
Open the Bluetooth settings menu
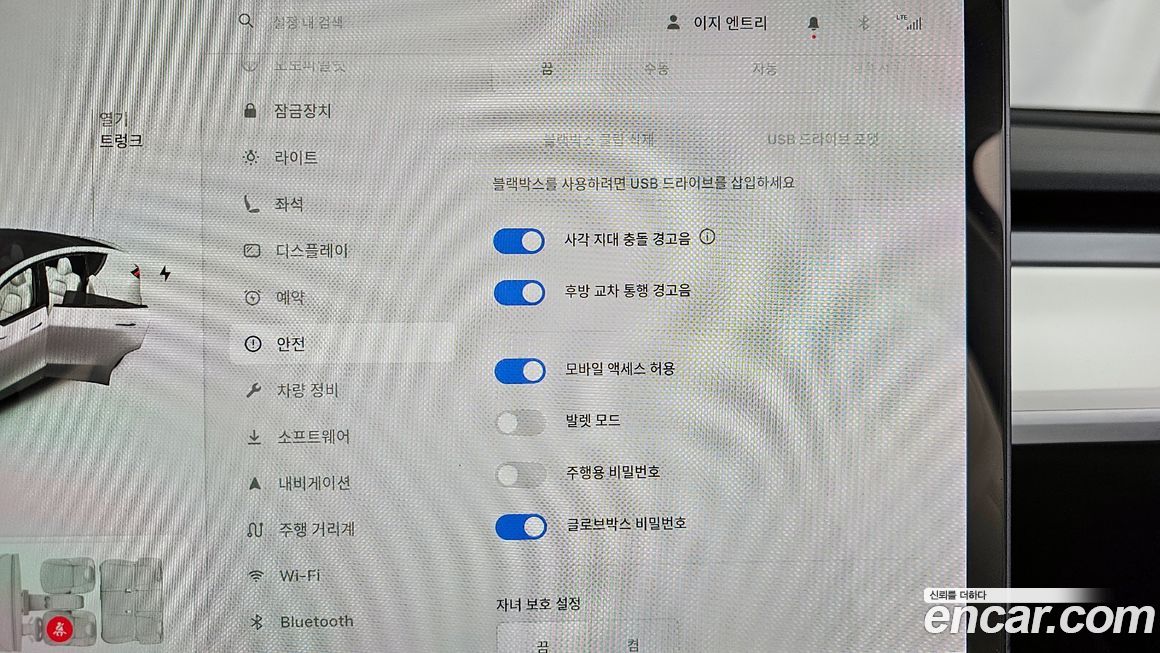tap(315, 621)
